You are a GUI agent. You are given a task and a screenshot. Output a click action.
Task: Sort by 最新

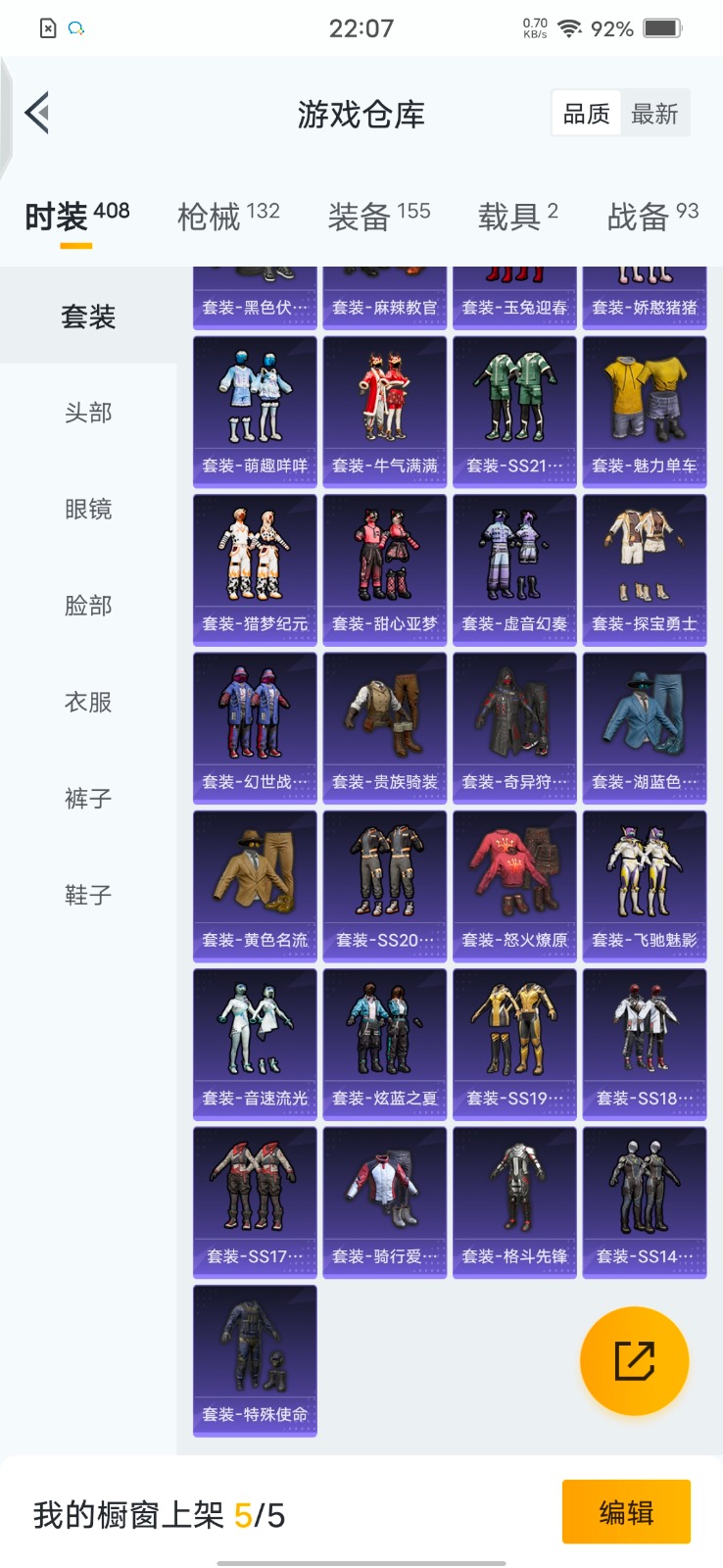point(654,114)
